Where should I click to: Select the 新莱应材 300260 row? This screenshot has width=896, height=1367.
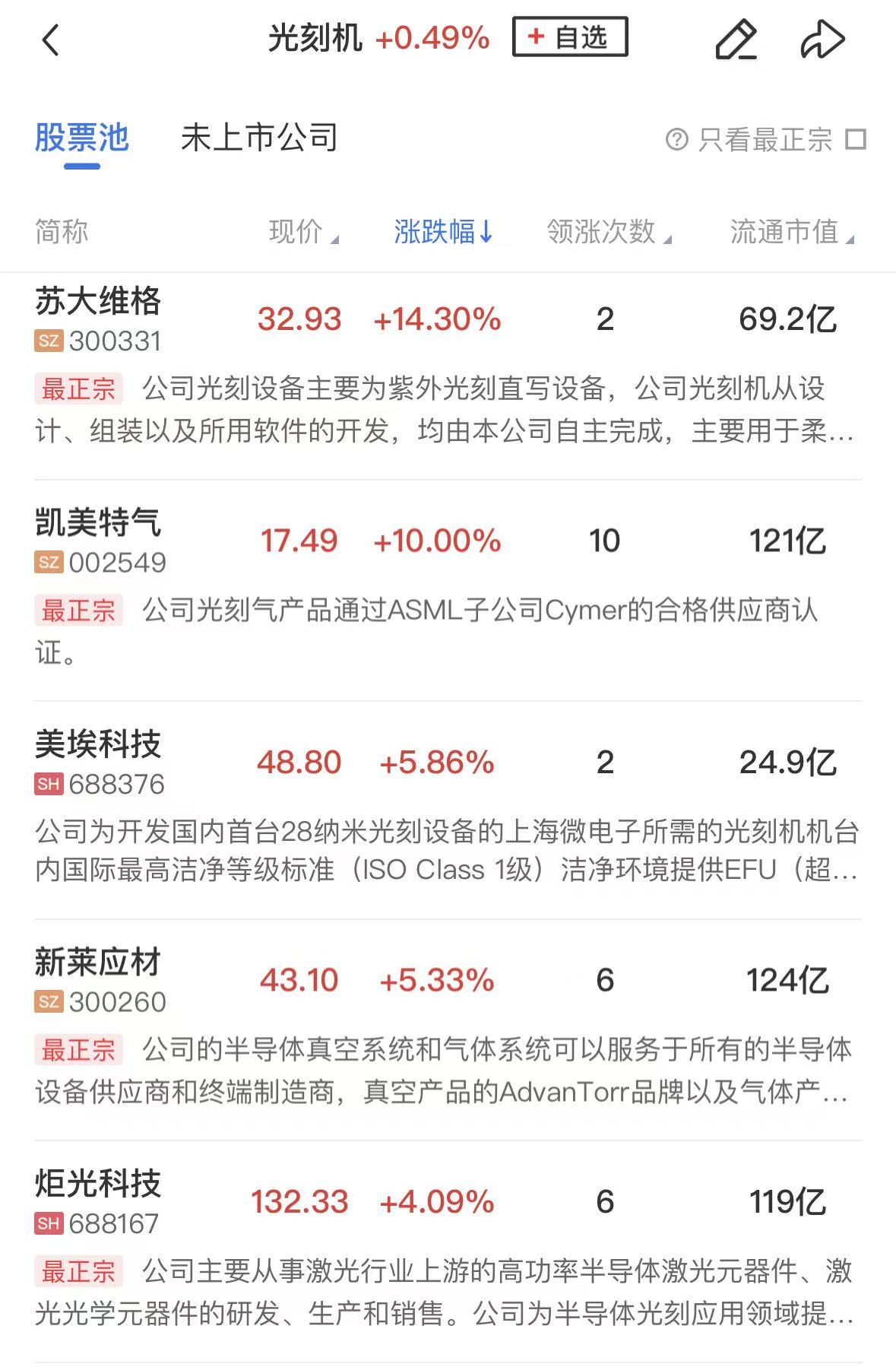pyautogui.click(x=98, y=981)
